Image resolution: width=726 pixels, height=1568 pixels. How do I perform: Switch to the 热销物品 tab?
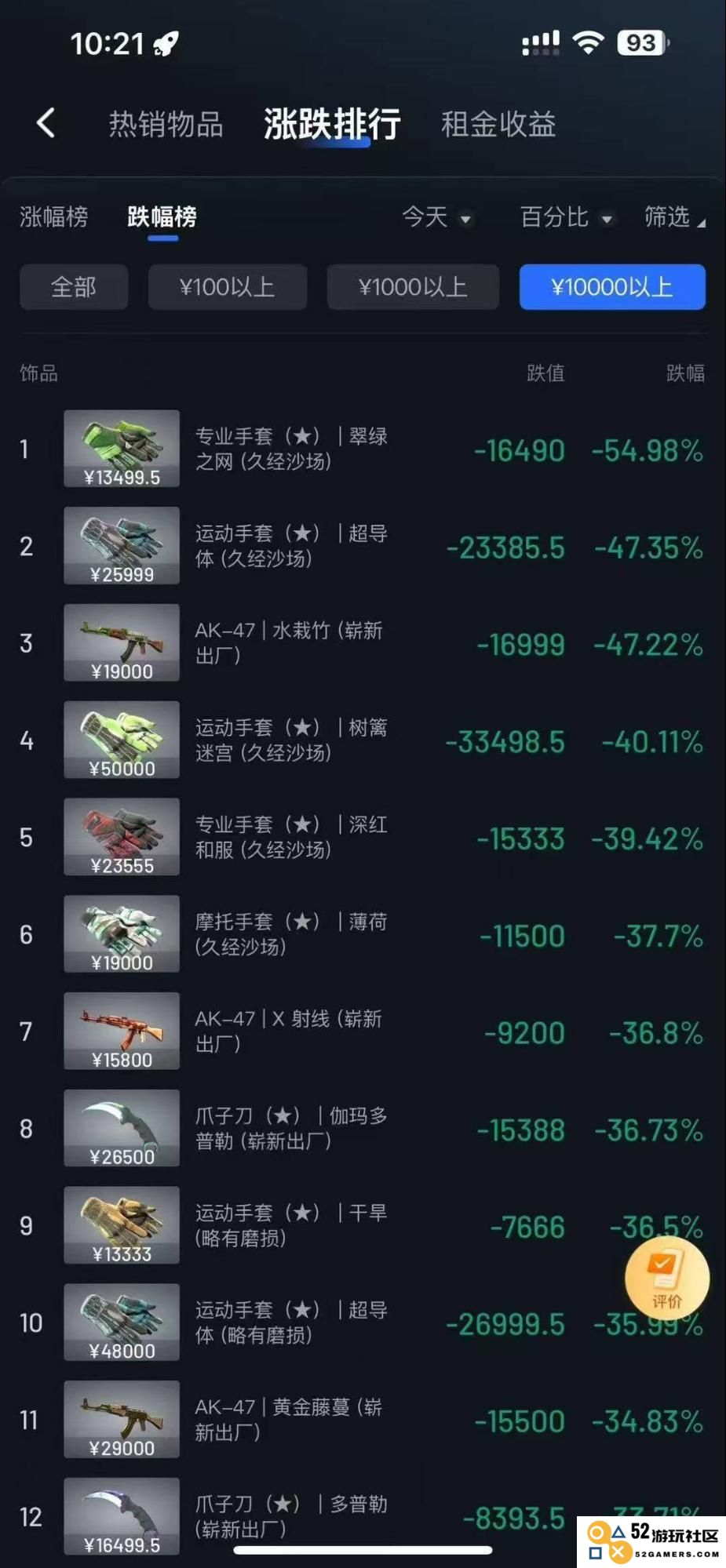click(x=166, y=125)
